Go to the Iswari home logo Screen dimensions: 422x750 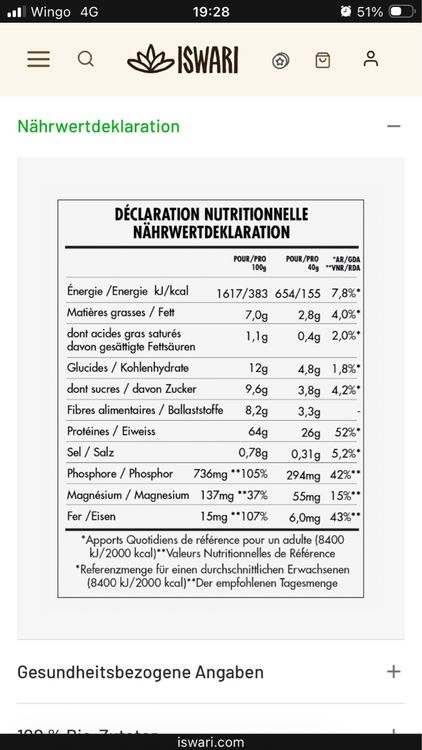click(182, 59)
